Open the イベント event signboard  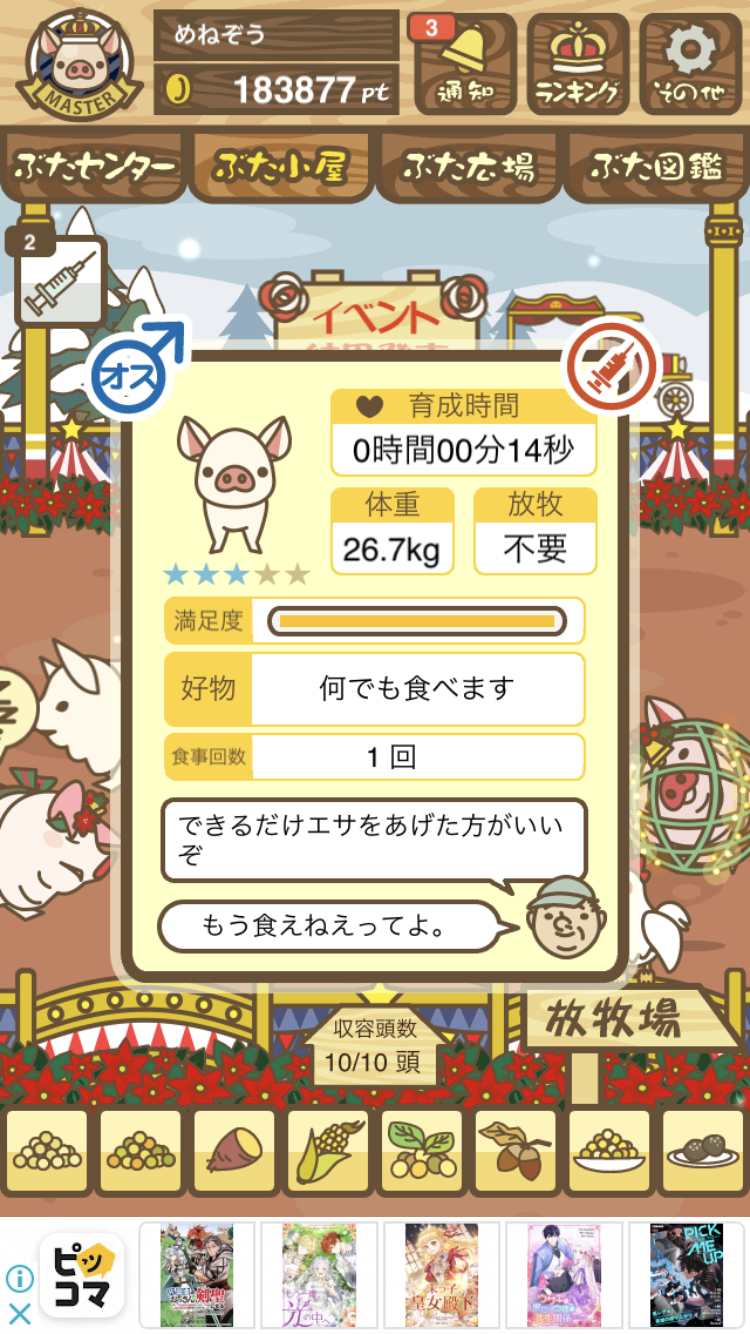(x=376, y=315)
